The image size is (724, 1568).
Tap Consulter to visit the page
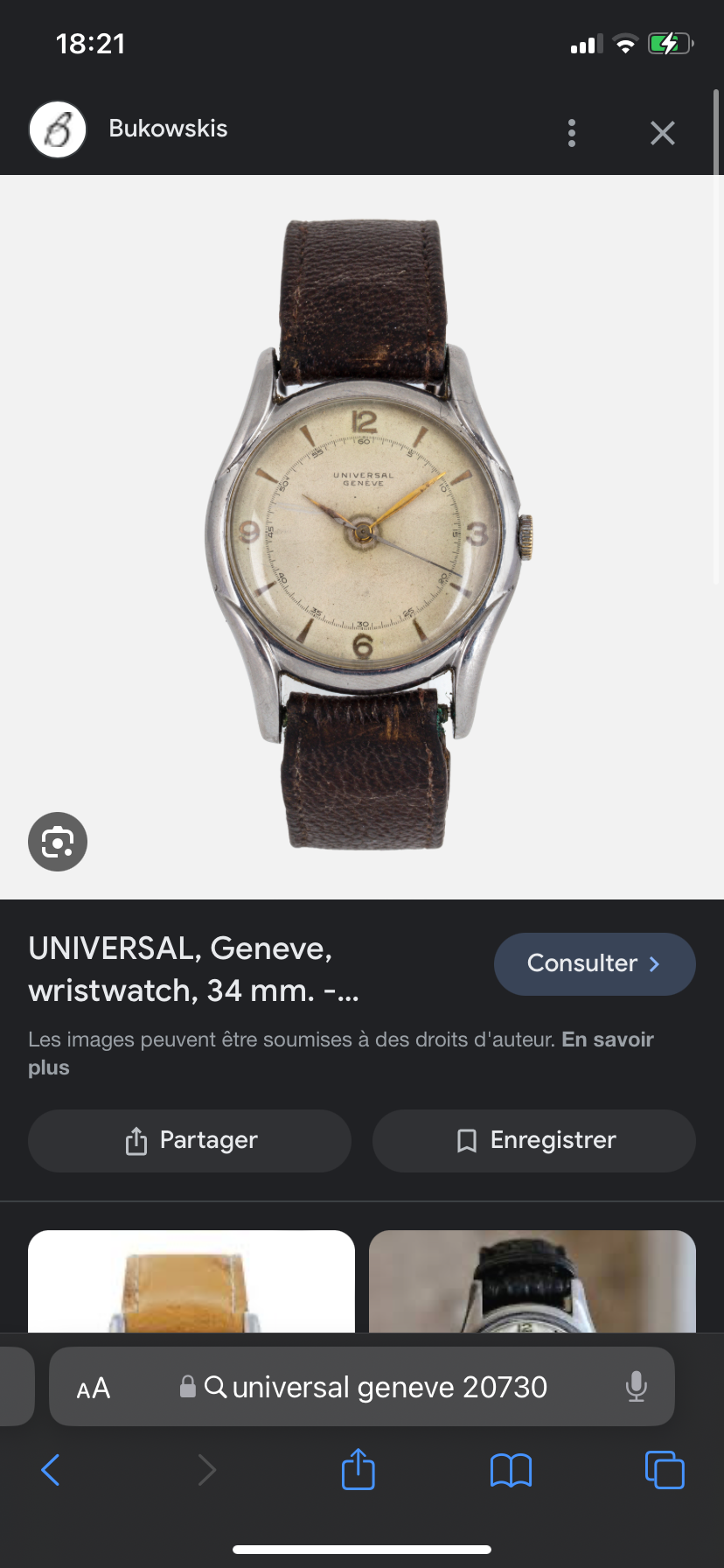coord(595,963)
